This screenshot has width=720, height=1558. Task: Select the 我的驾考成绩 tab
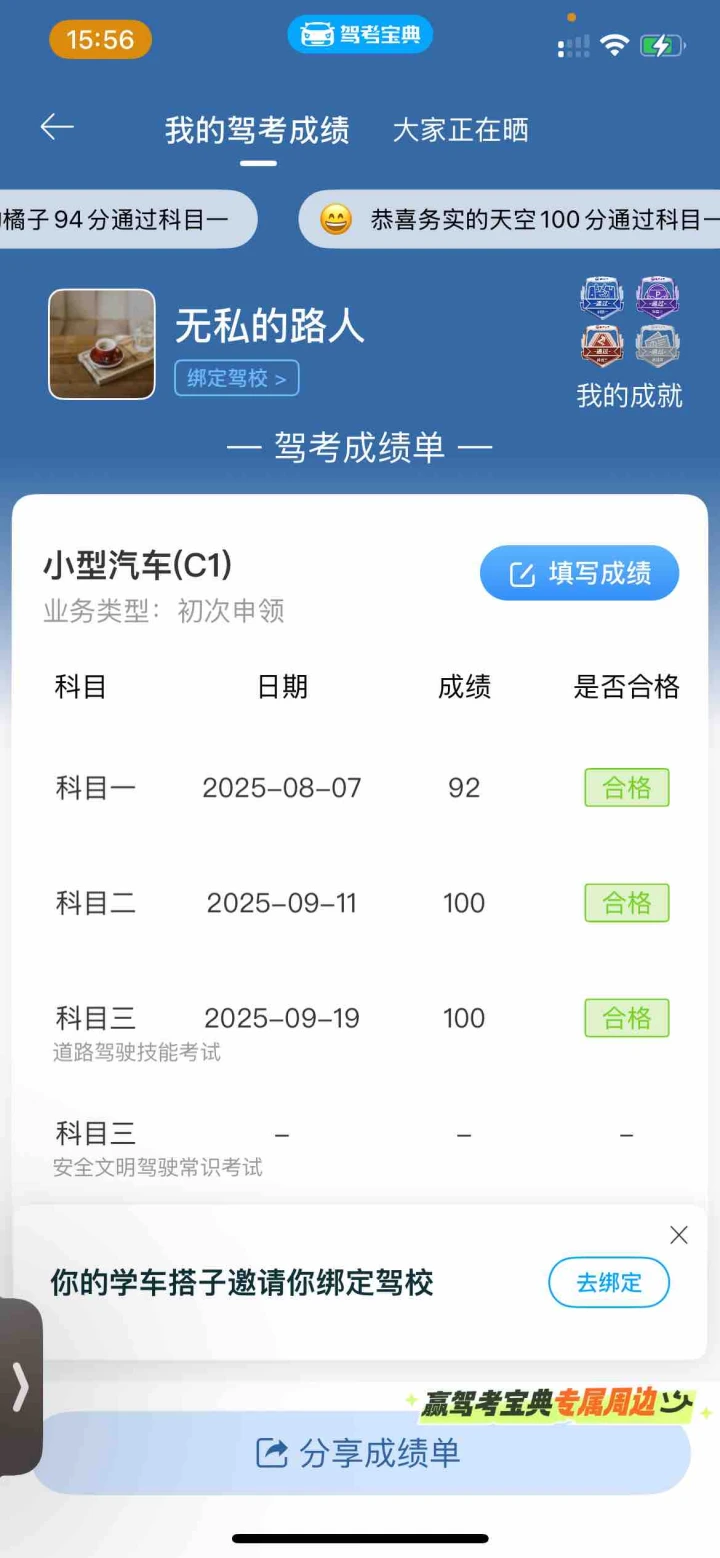click(257, 130)
